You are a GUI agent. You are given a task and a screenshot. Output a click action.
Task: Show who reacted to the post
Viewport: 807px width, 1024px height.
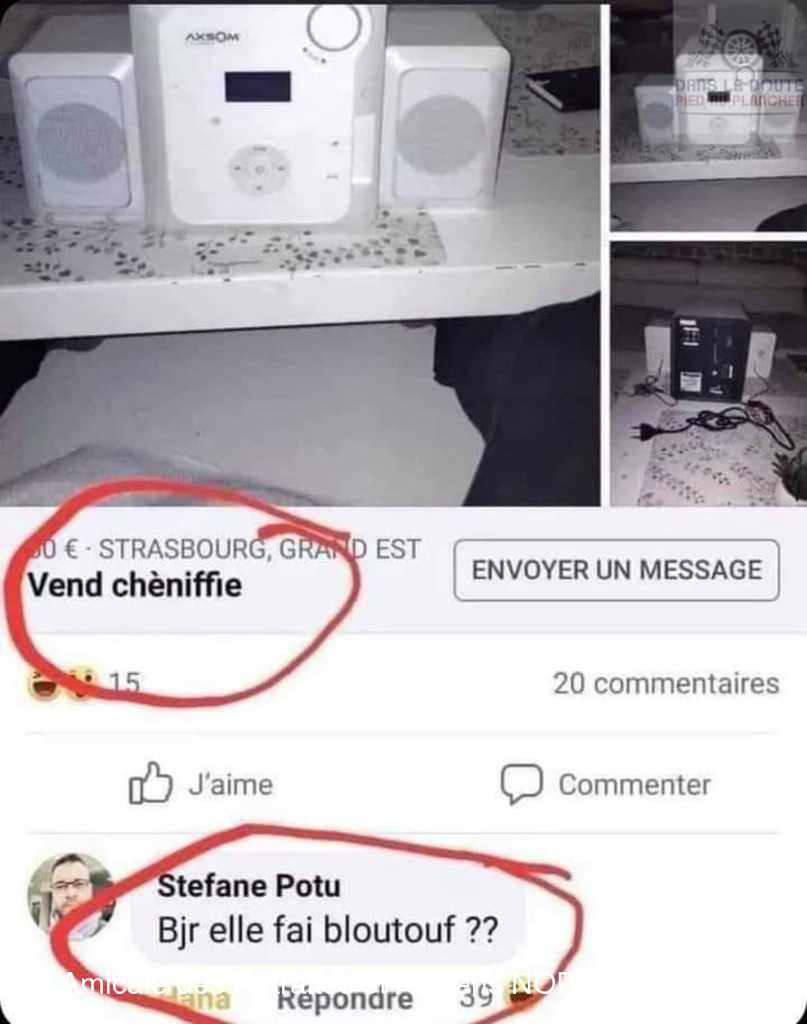[x=85, y=684]
